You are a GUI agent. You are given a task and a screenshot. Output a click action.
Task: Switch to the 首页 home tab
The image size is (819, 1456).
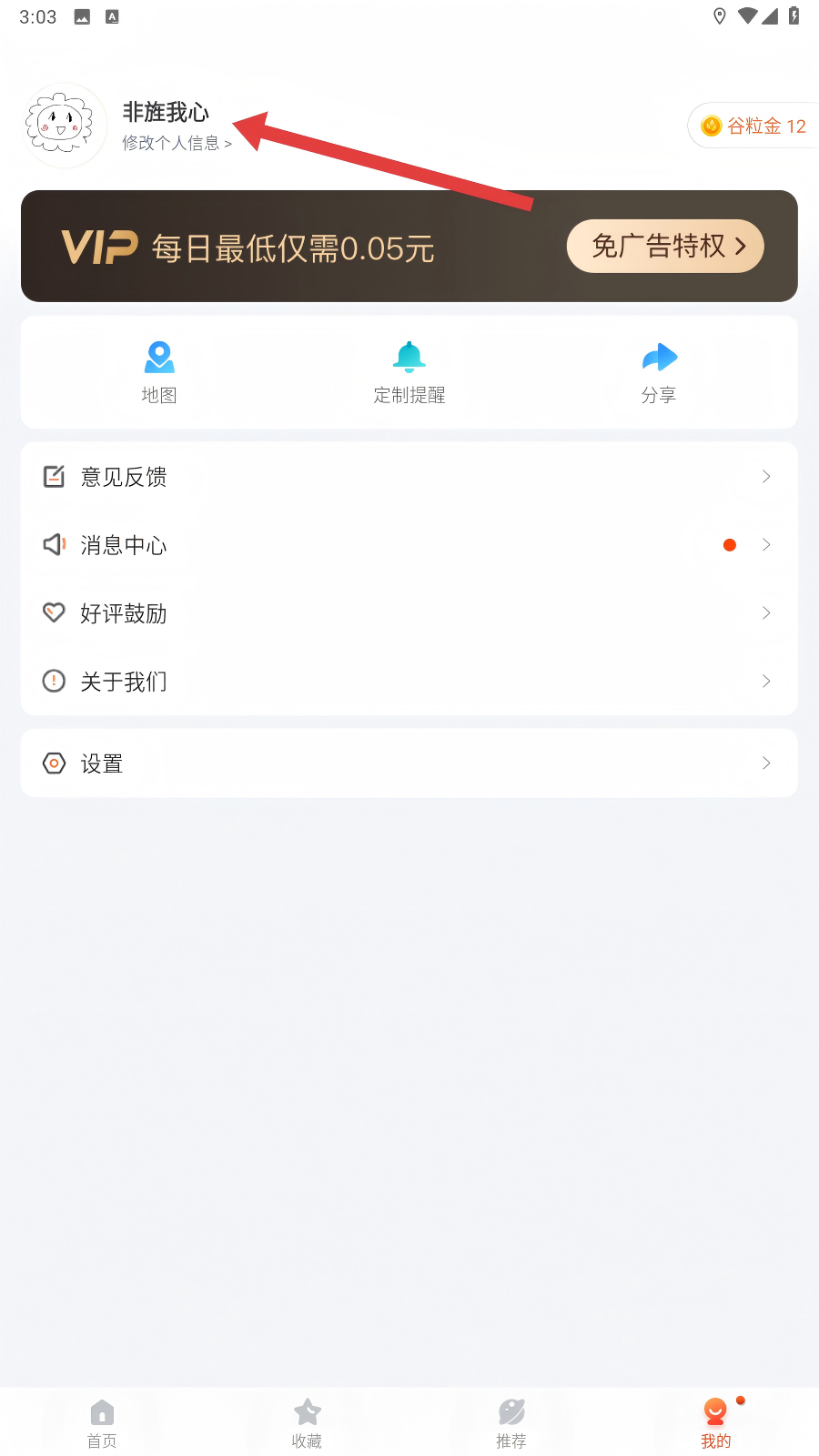click(x=102, y=1423)
